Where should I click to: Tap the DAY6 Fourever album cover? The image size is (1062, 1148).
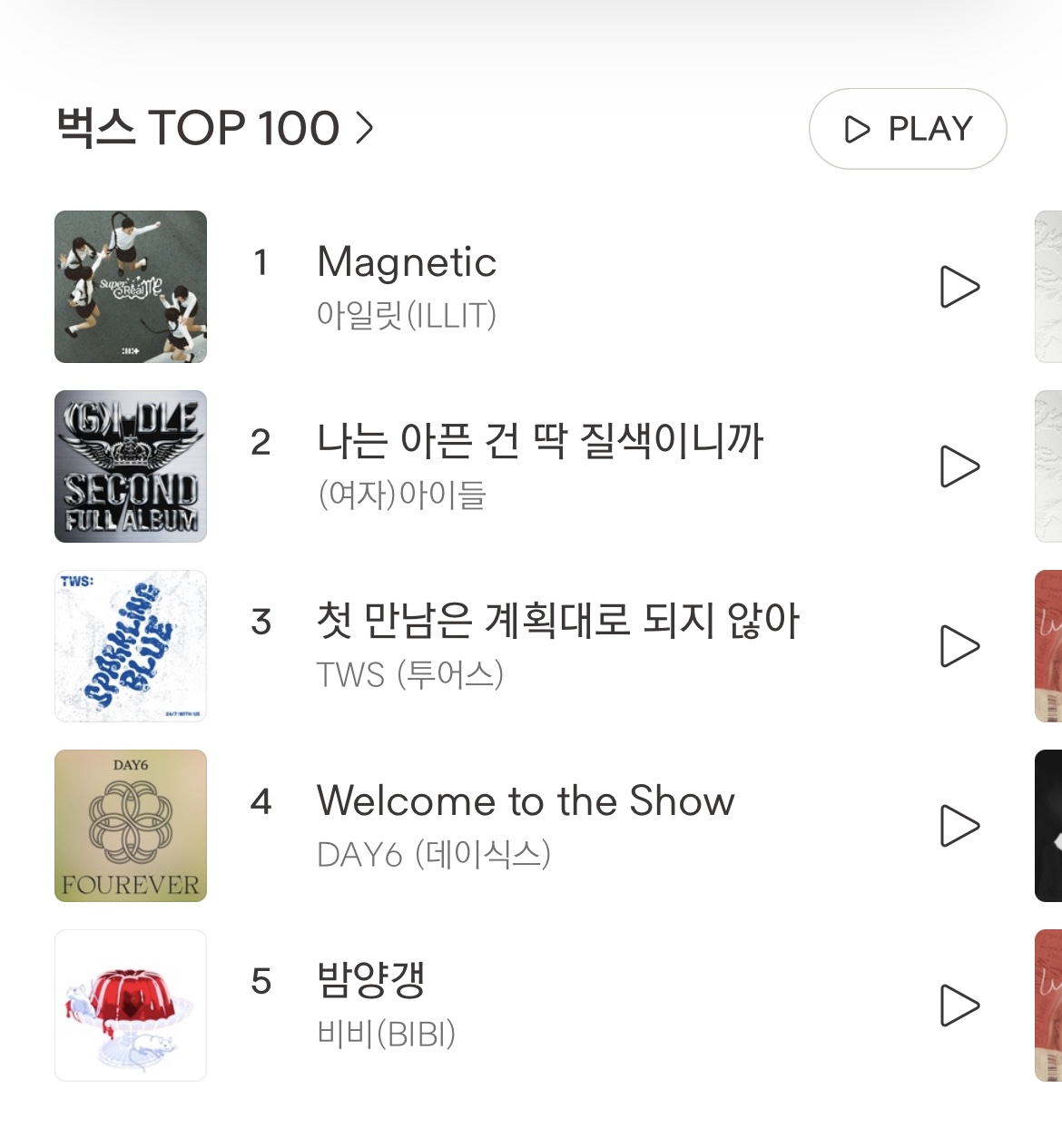pos(131,826)
